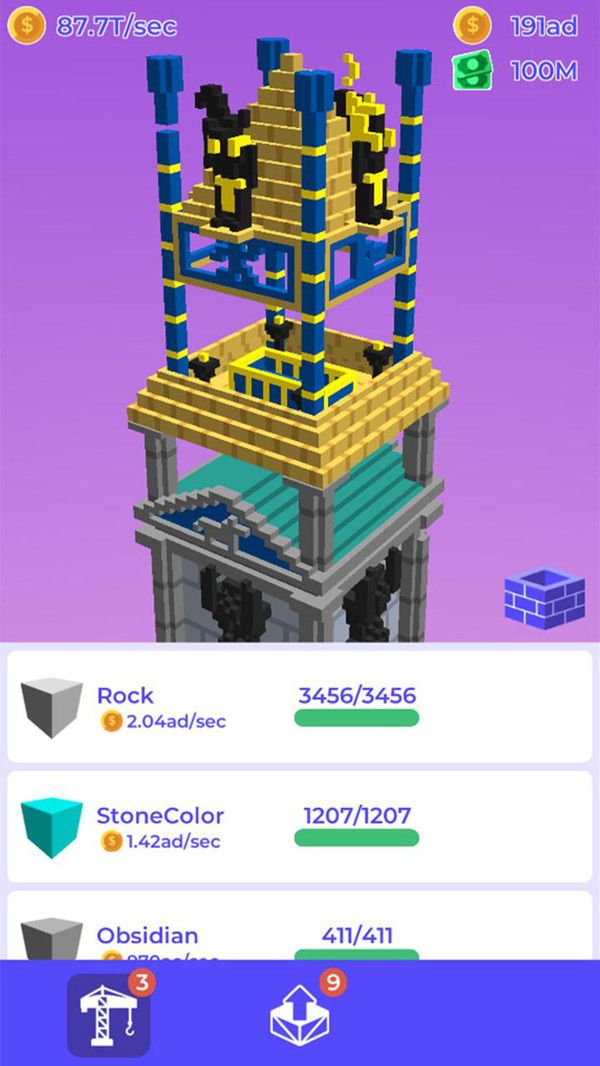The height and width of the screenshot is (1066, 600).
Task: Open the crane build tab
Action: 108,1015
